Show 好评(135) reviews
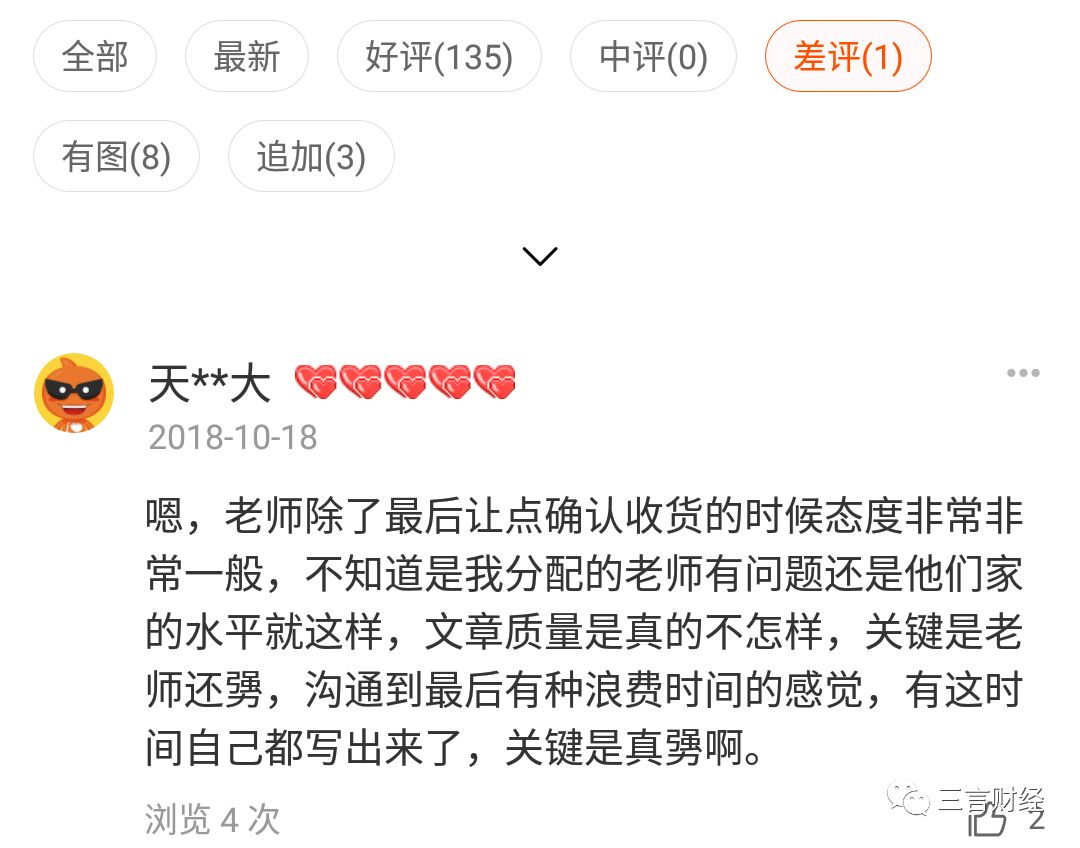This screenshot has width=1080, height=848. 439,57
